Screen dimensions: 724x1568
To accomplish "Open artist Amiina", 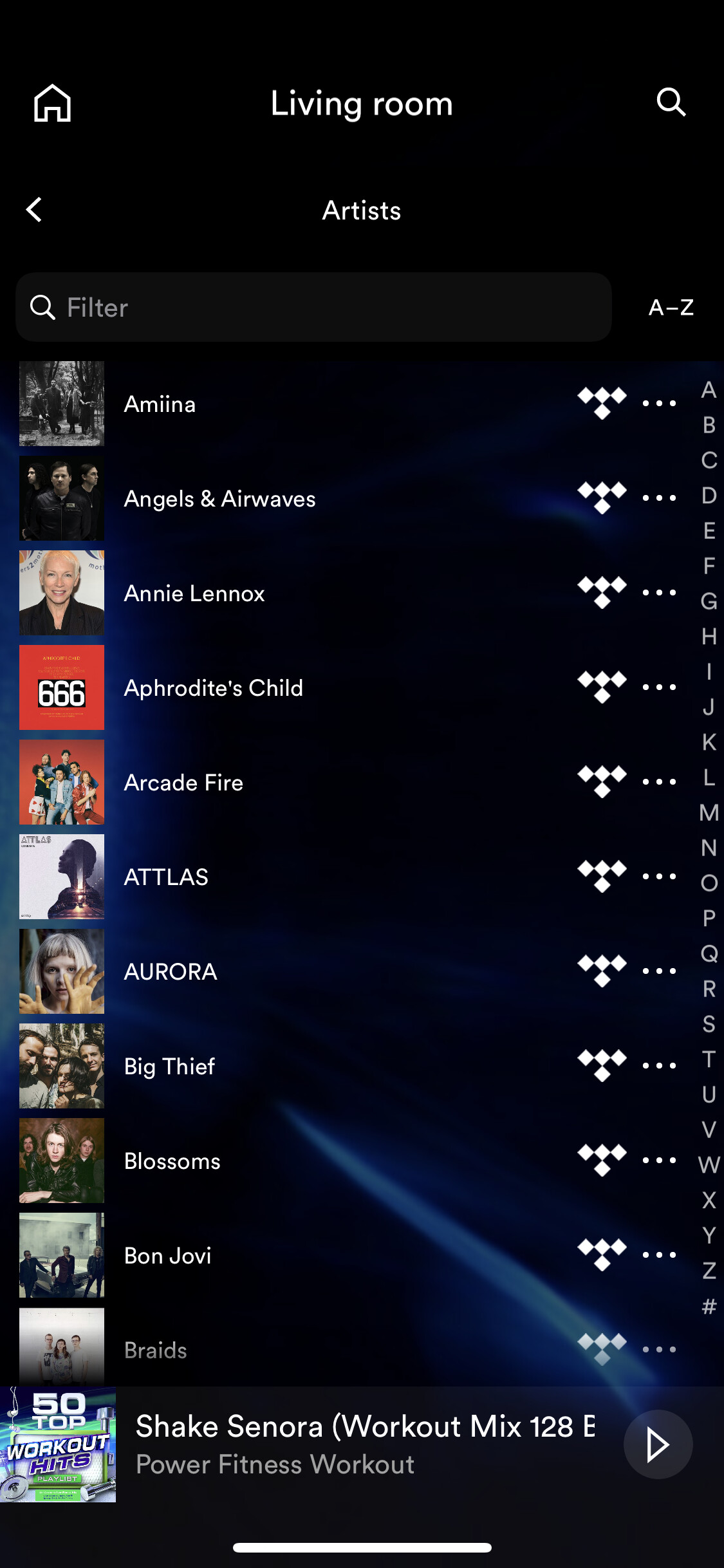I will click(160, 404).
